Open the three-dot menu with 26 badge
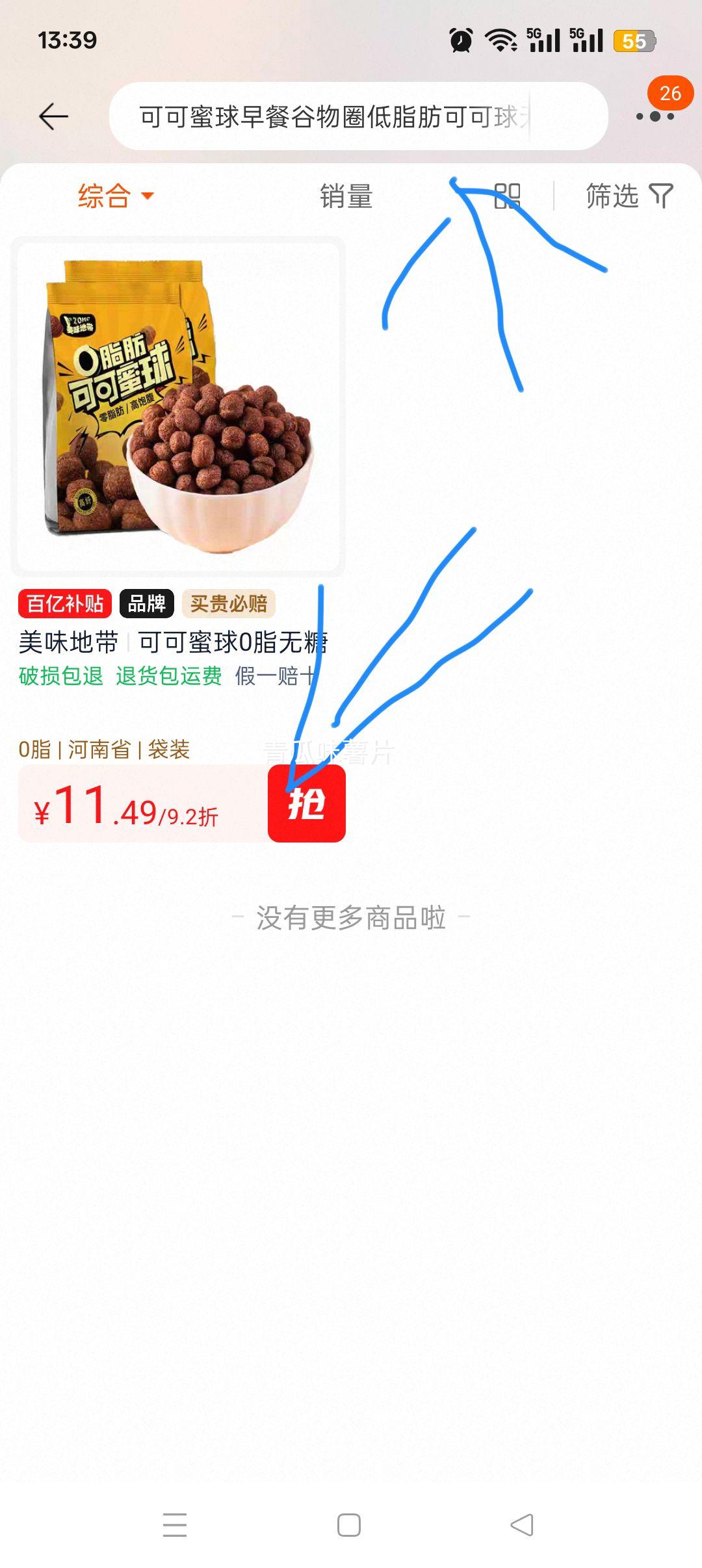Viewport: 702px width, 1568px height. 655,116
